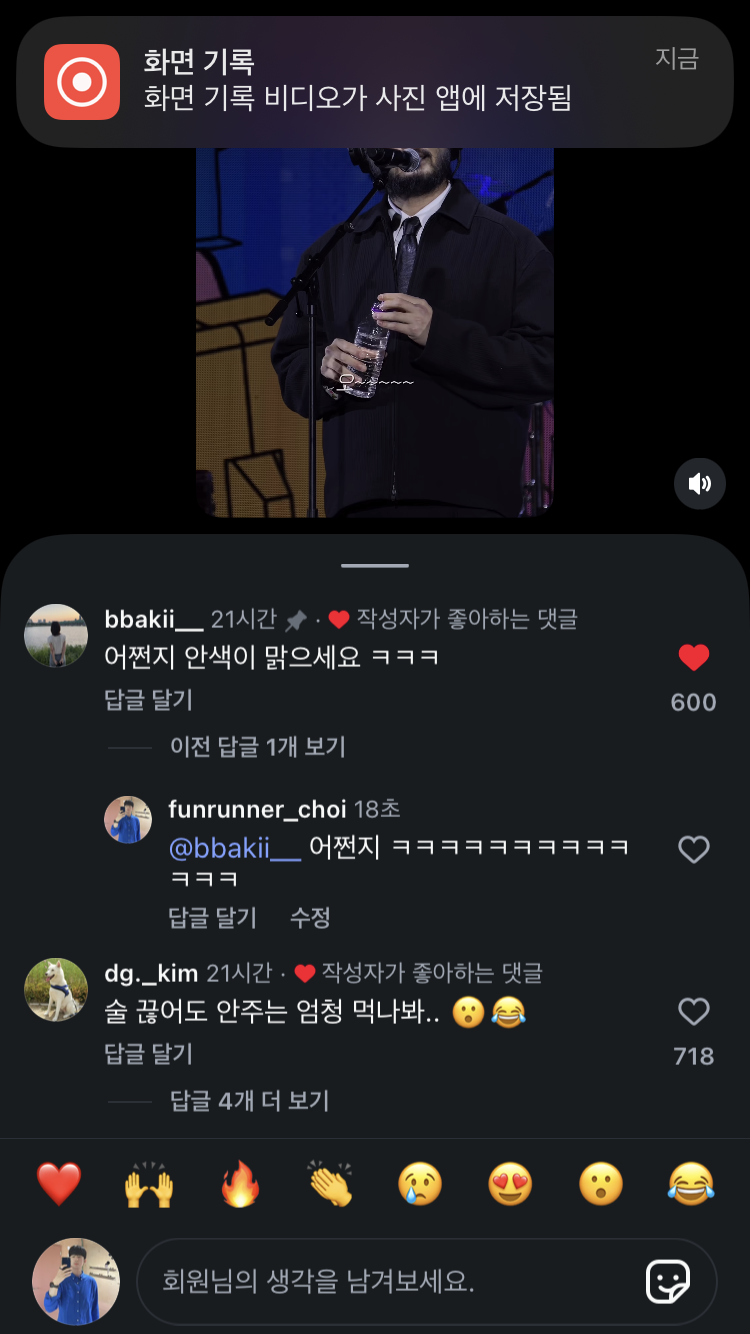The width and height of the screenshot is (750, 1334).
Task: Reply to dg._kim's comment
Action: (x=148, y=1054)
